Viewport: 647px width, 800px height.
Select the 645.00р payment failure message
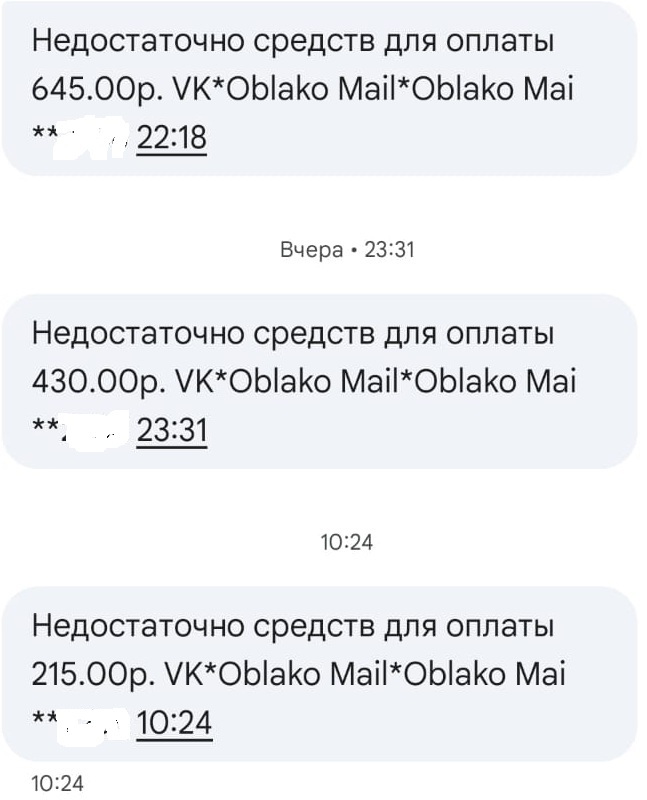point(318,89)
